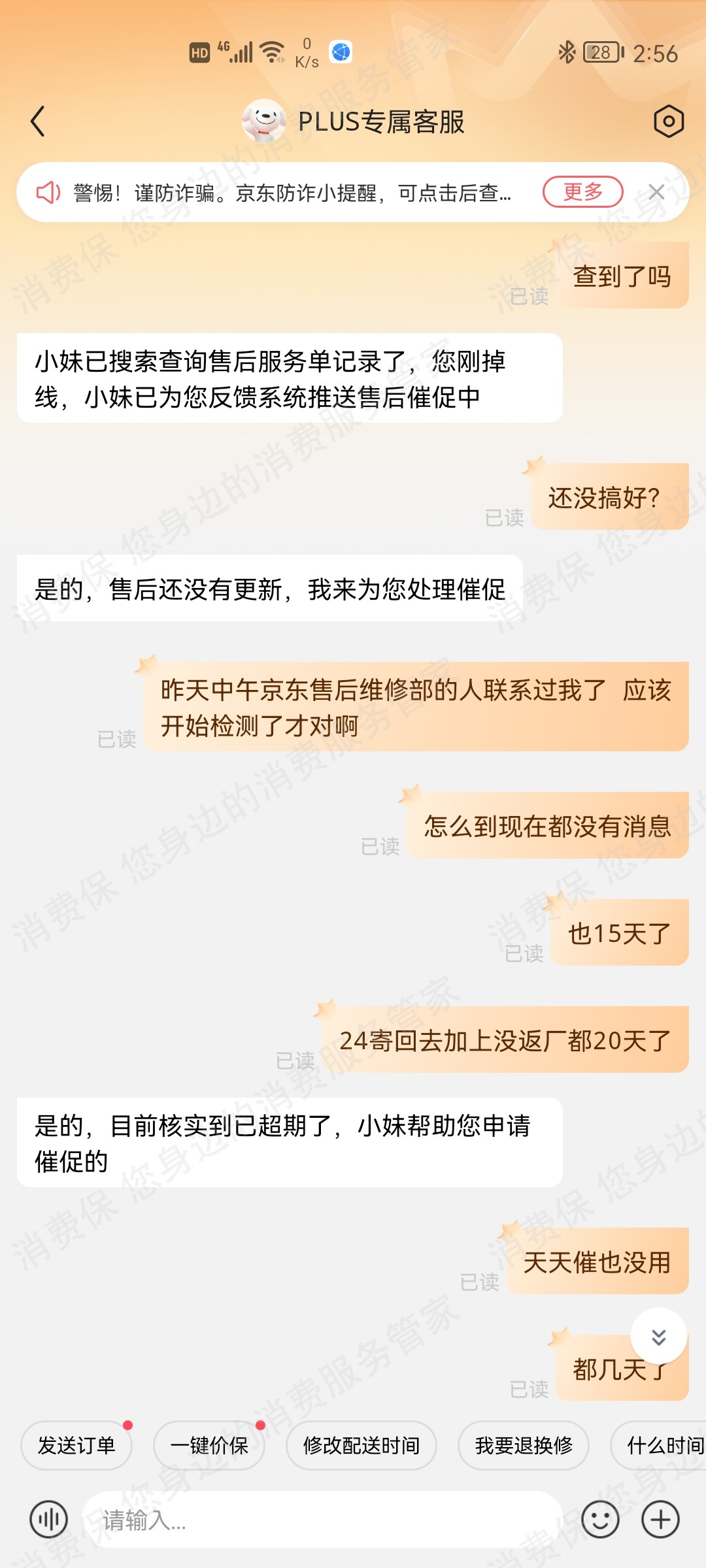Choose the 一键价保 shortcut
The image size is (706, 1568).
pyautogui.click(x=209, y=1445)
